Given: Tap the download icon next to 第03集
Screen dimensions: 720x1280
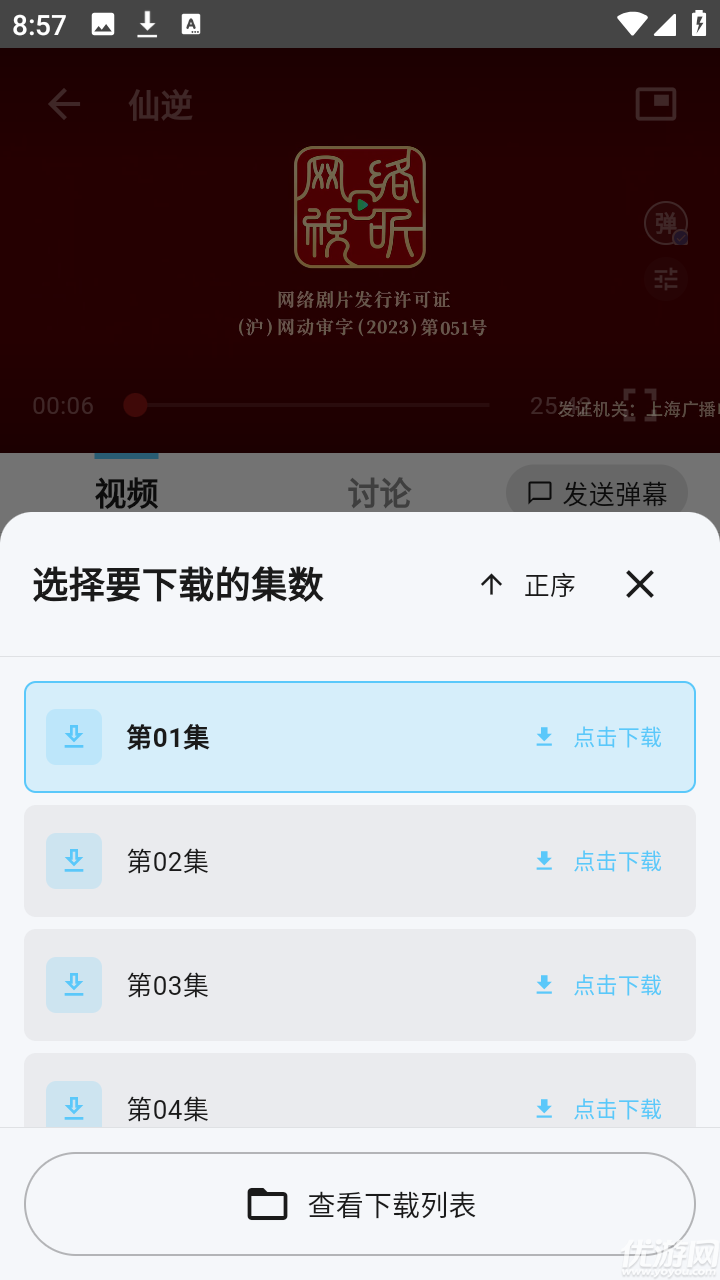Looking at the screenshot, I should point(73,985).
